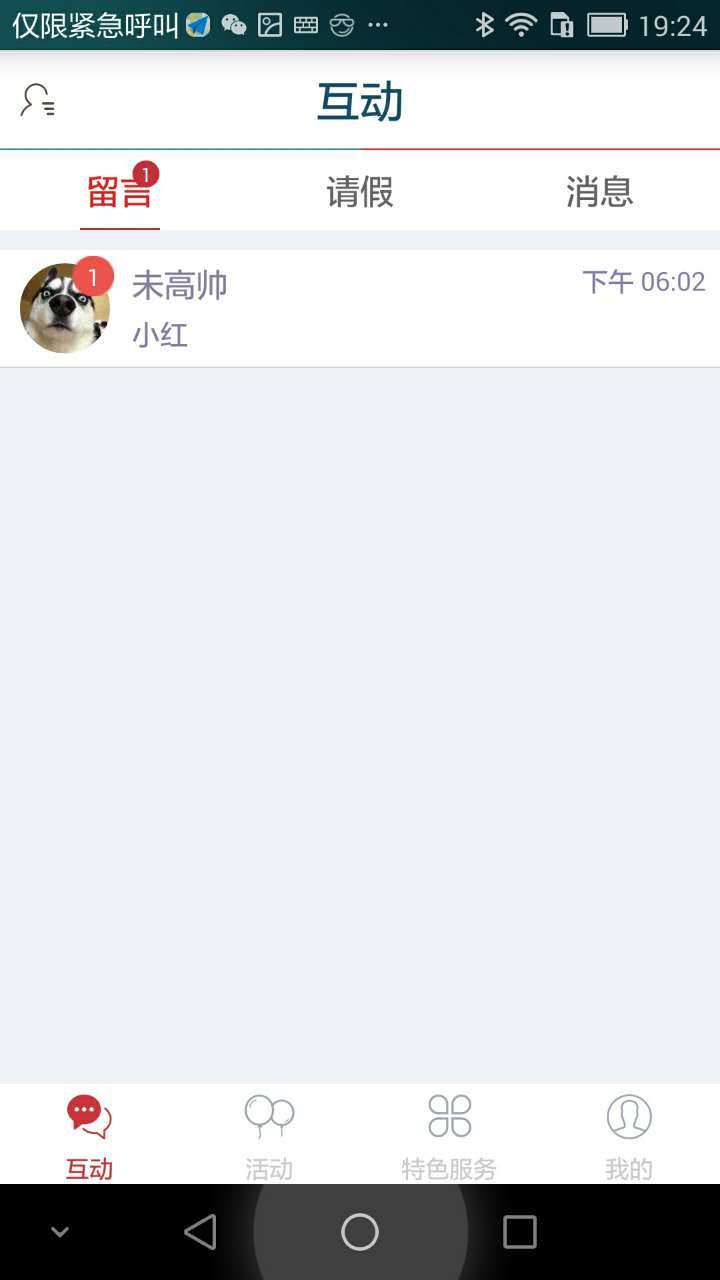Open the message thread from 未高帅
The height and width of the screenshot is (1280, 720).
click(360, 308)
